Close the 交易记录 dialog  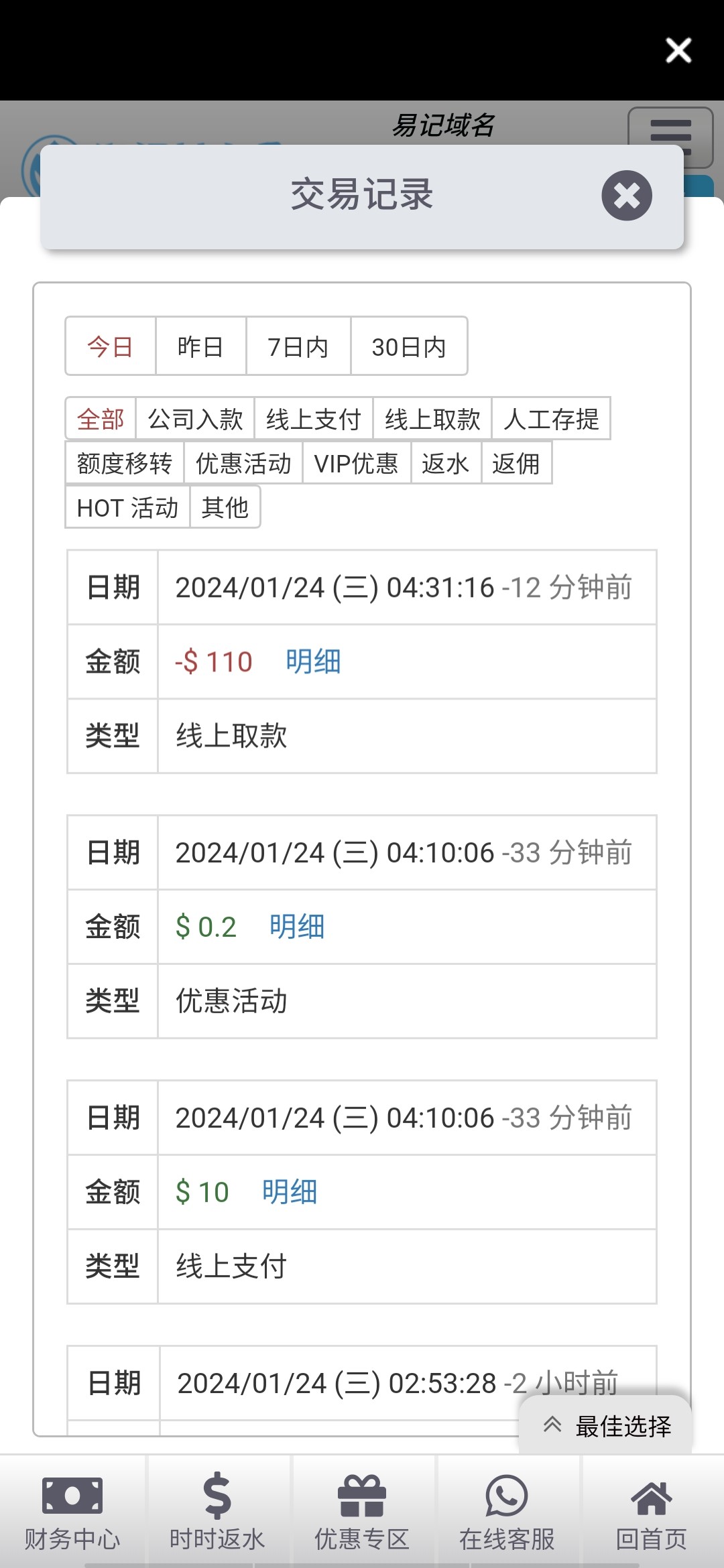click(x=626, y=196)
